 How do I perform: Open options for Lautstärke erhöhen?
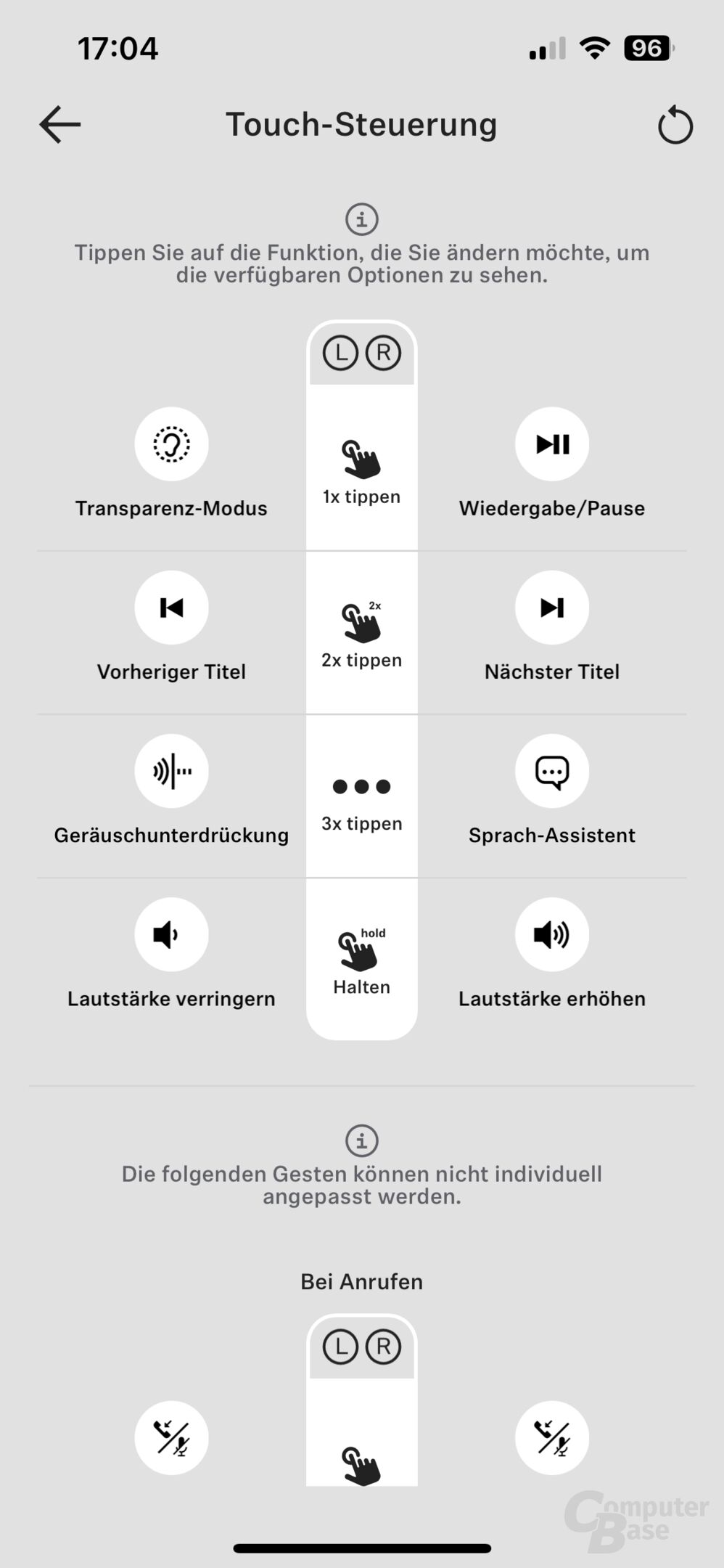click(551, 934)
